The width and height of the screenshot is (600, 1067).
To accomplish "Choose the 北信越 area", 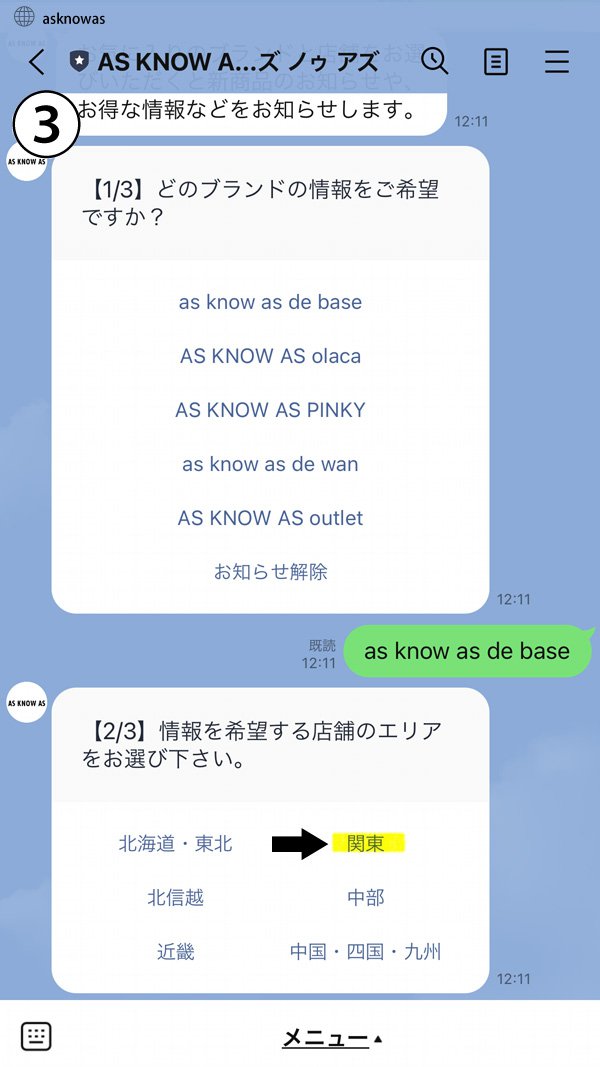I will pyautogui.click(x=175, y=898).
